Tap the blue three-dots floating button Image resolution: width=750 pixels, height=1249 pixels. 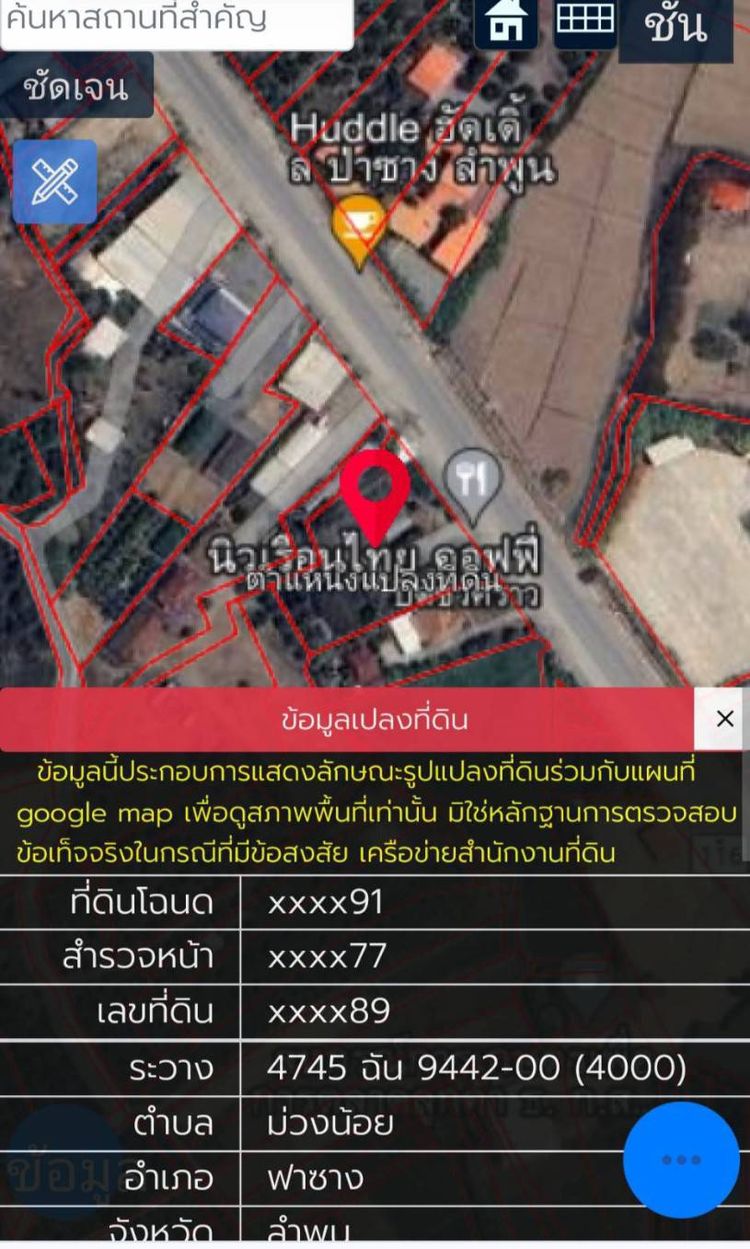(x=681, y=1159)
